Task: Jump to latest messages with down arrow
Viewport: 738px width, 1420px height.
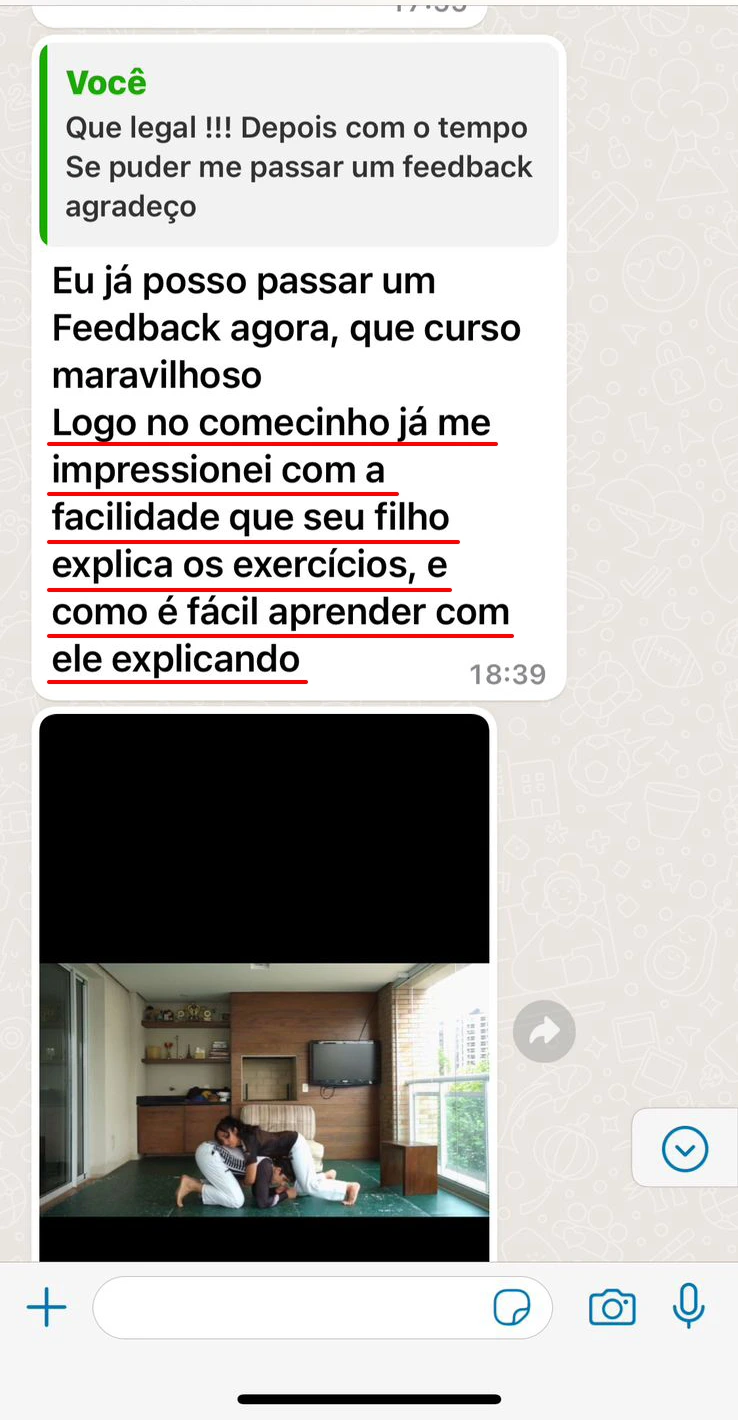Action: 685,1149
